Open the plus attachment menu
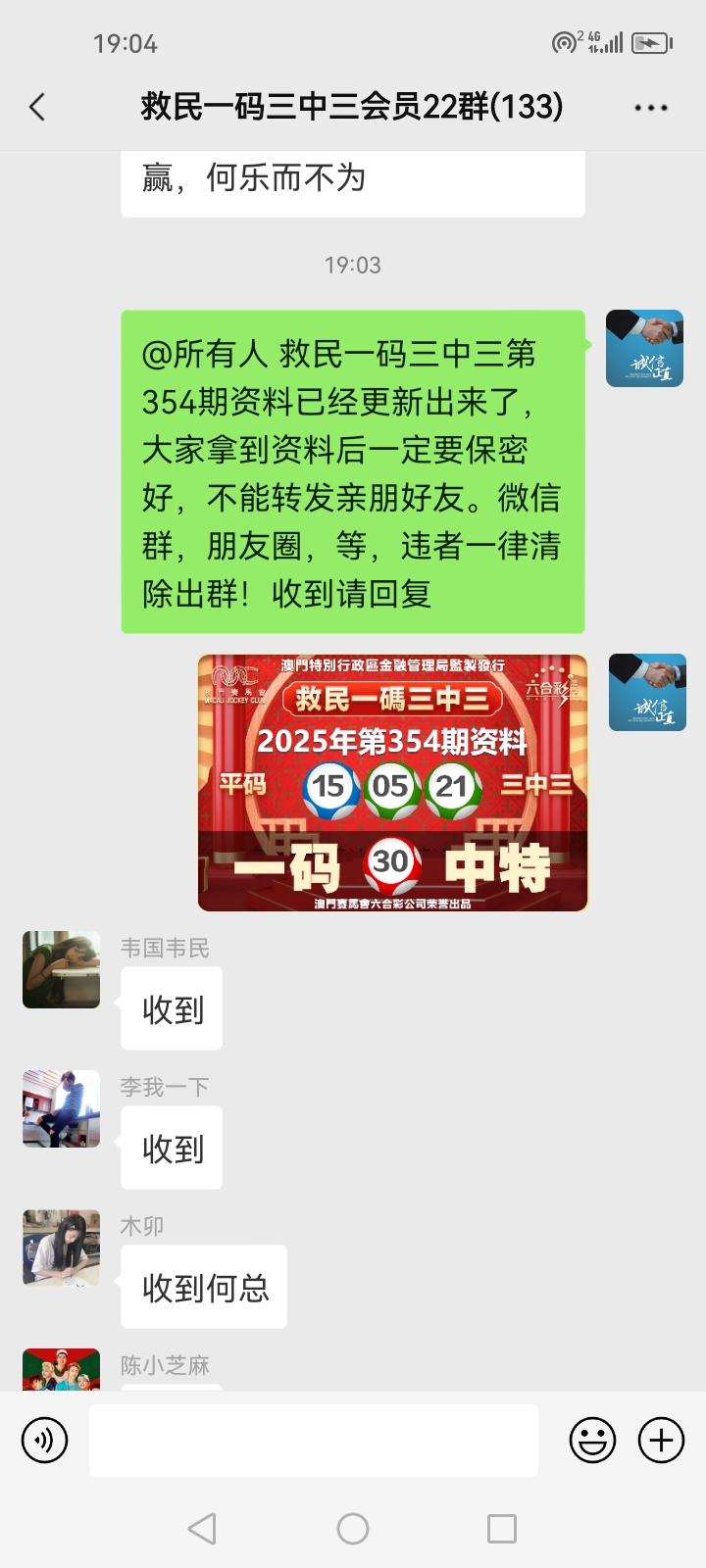Image resolution: width=706 pixels, height=1568 pixels. click(662, 1441)
